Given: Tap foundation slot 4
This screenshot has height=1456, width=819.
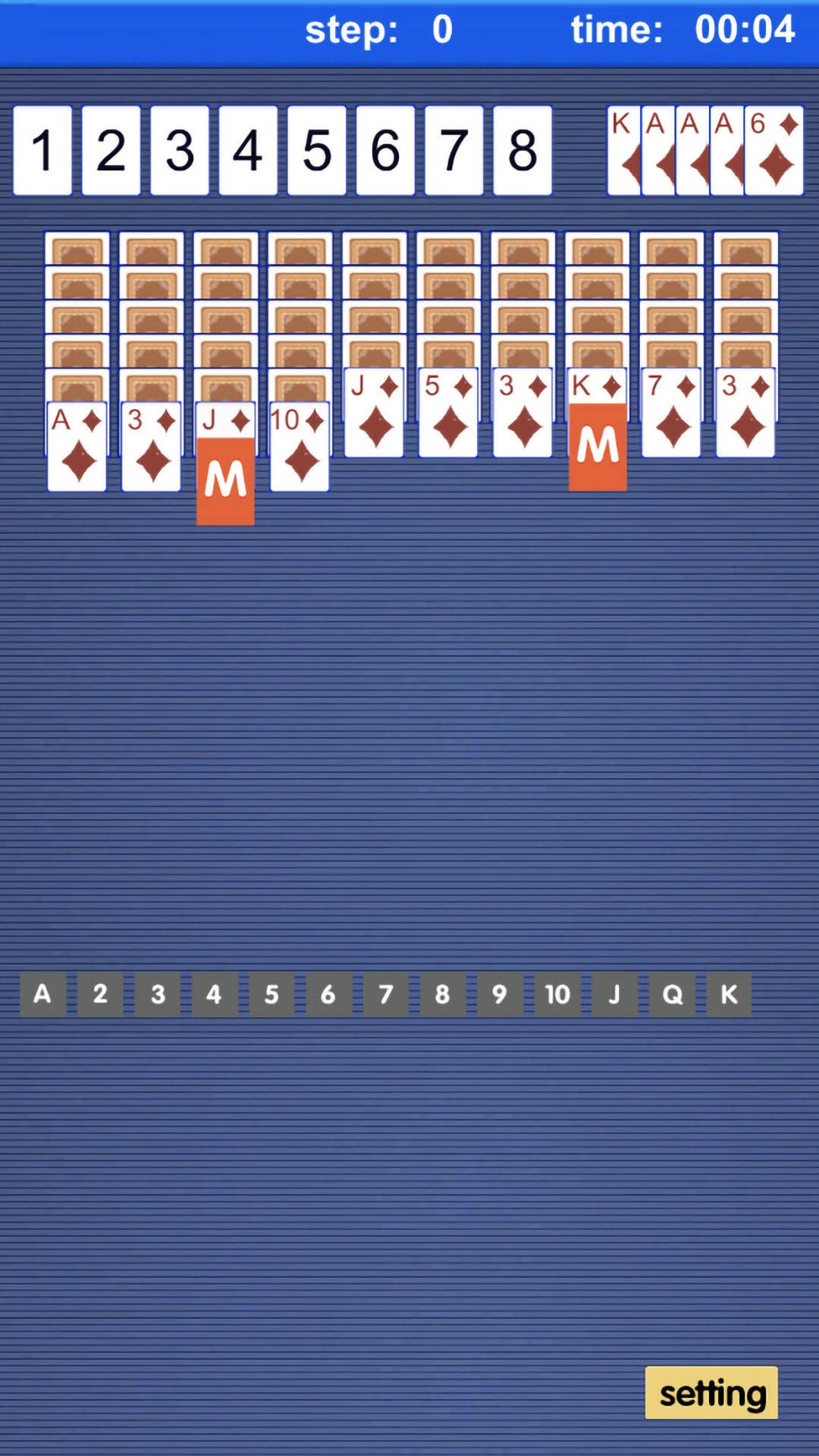Looking at the screenshot, I should [x=248, y=151].
